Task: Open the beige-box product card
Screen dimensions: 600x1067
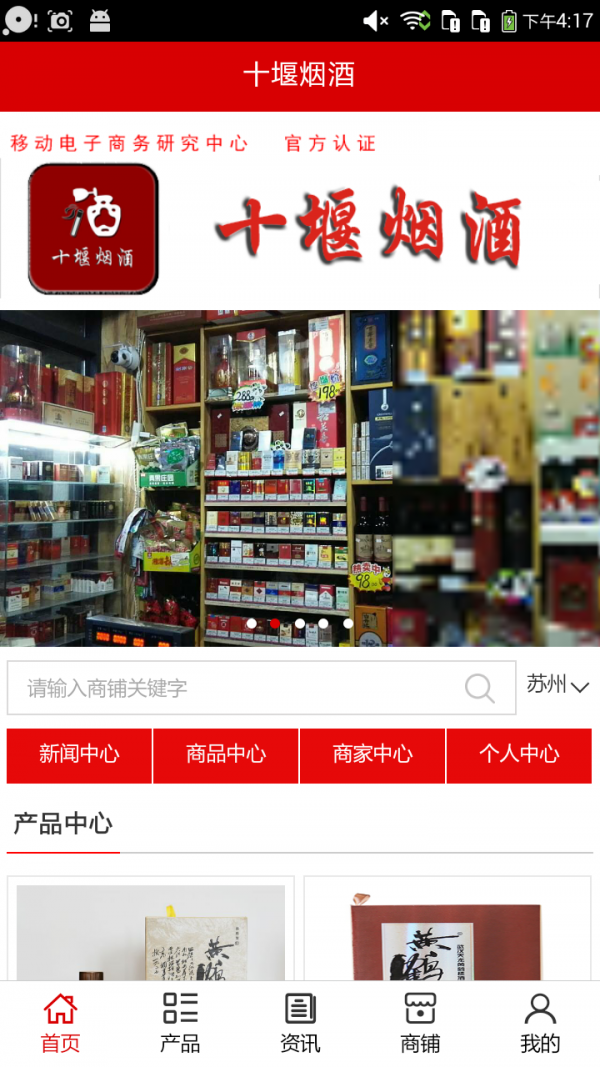Action: [151, 930]
